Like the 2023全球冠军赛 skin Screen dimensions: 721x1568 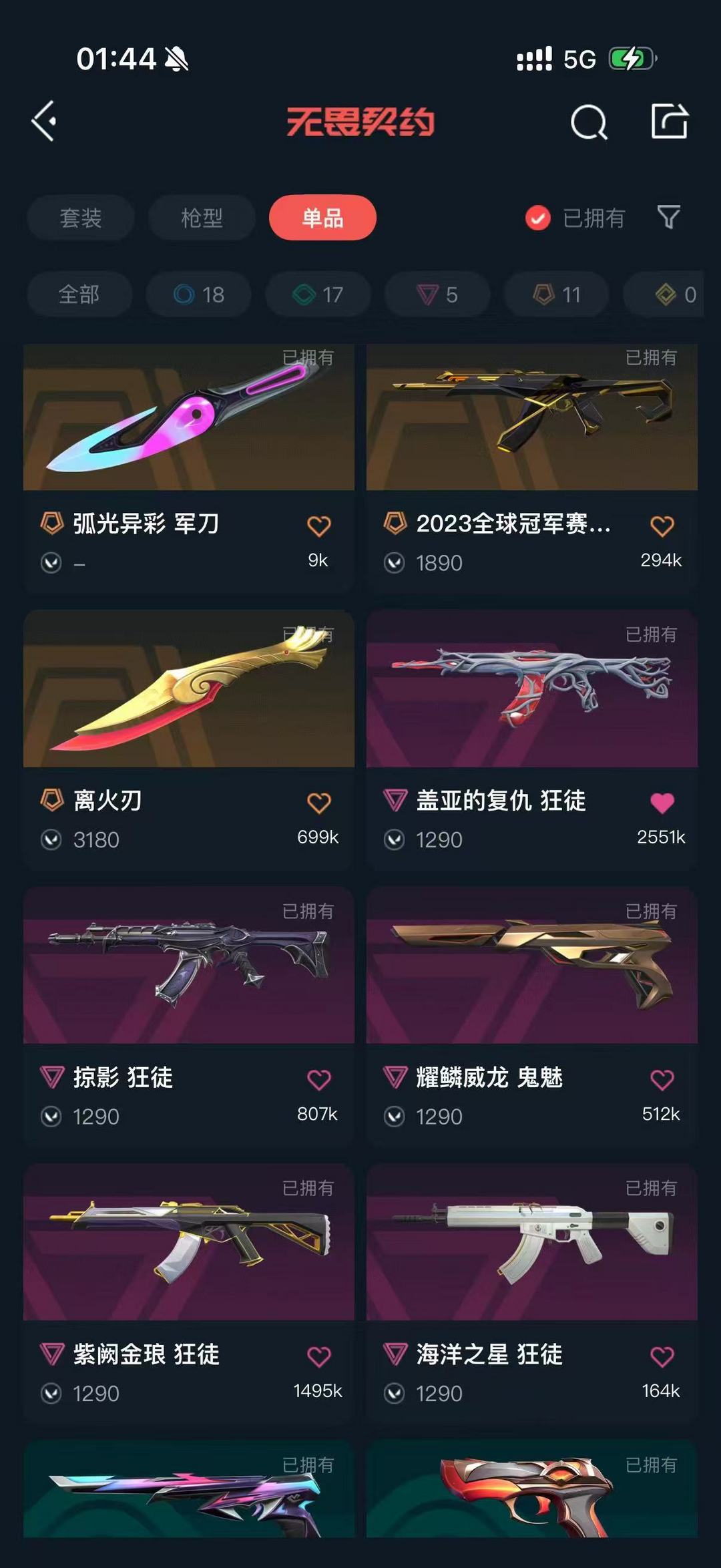[662, 526]
